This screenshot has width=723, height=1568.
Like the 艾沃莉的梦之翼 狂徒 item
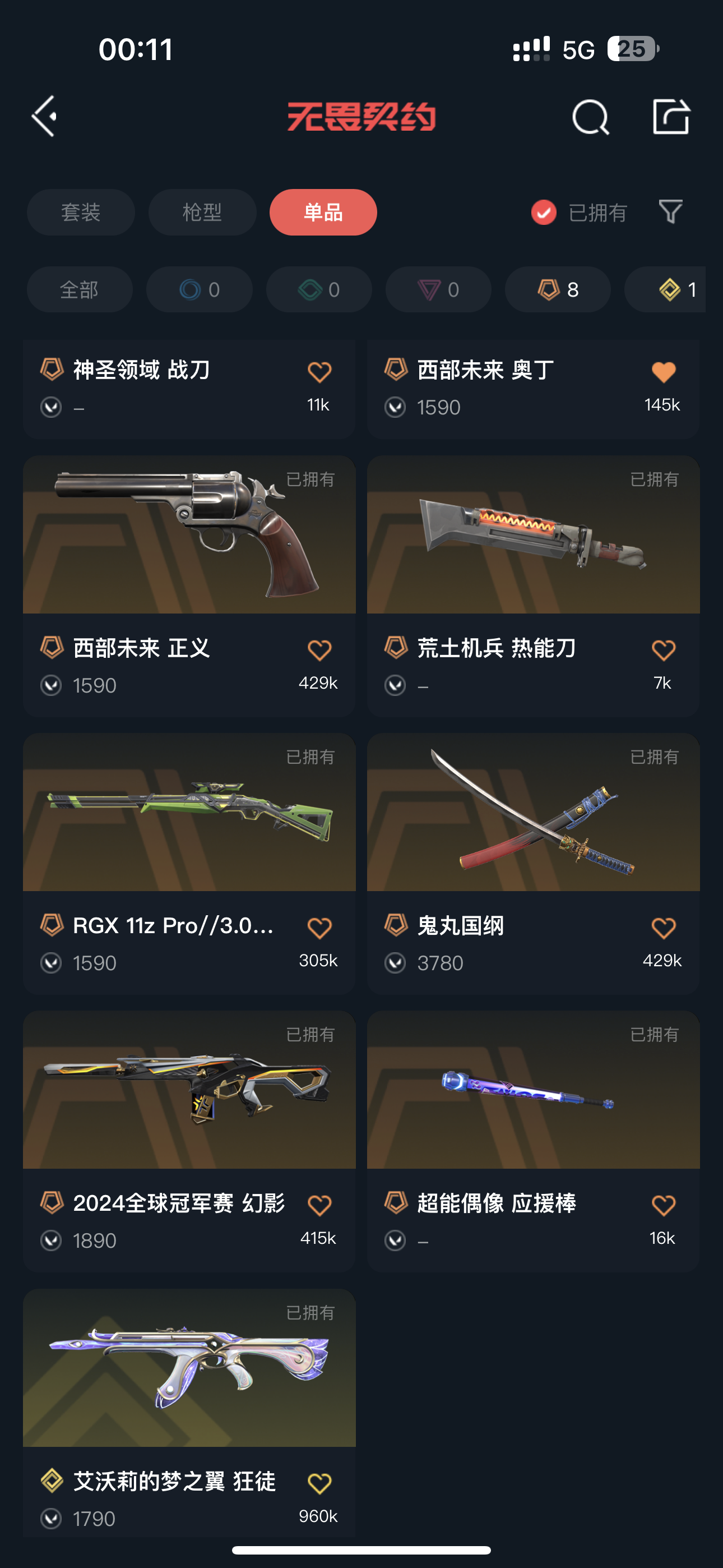319,1483
